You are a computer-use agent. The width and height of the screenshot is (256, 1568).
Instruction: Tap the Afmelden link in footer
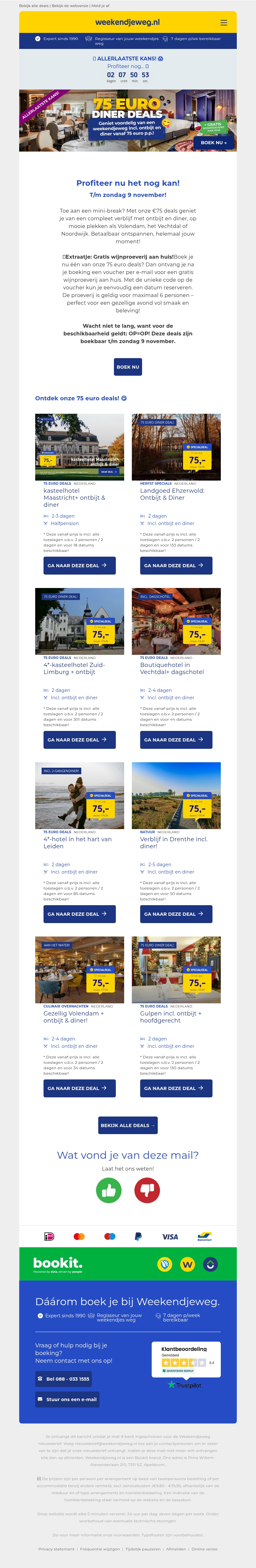pyautogui.click(x=176, y=1549)
